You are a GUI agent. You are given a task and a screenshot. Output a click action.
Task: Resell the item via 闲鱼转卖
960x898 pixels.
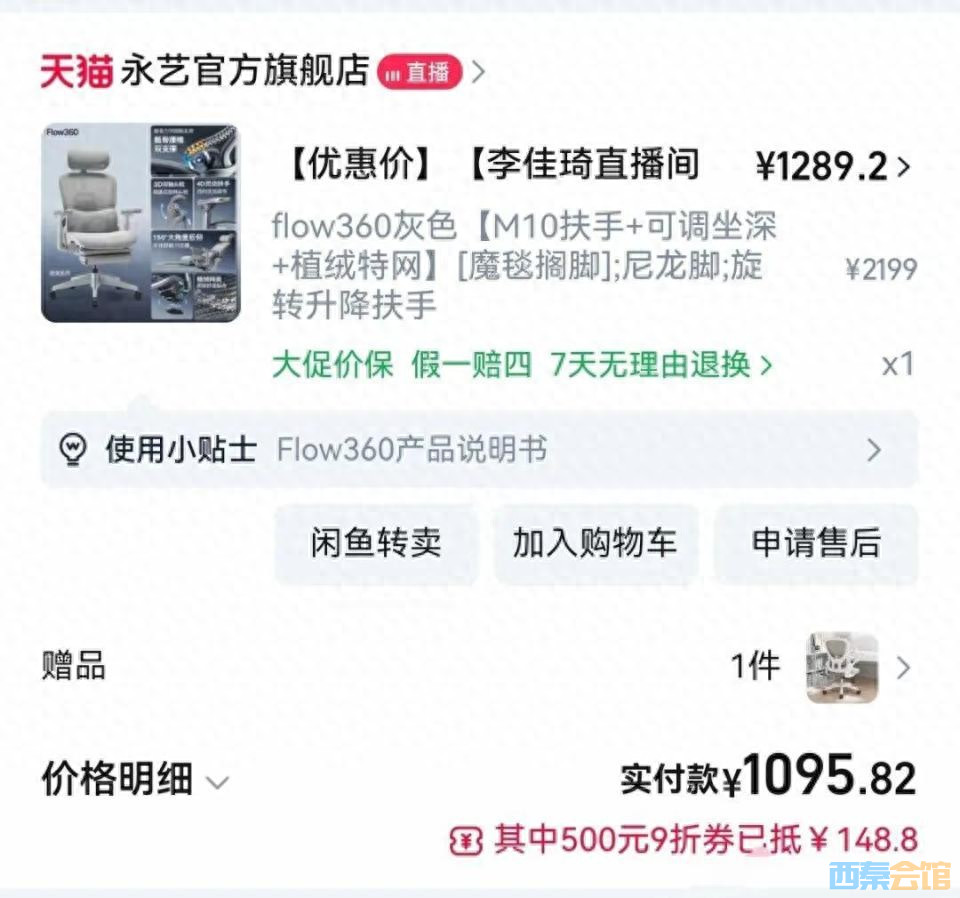pyautogui.click(x=376, y=543)
